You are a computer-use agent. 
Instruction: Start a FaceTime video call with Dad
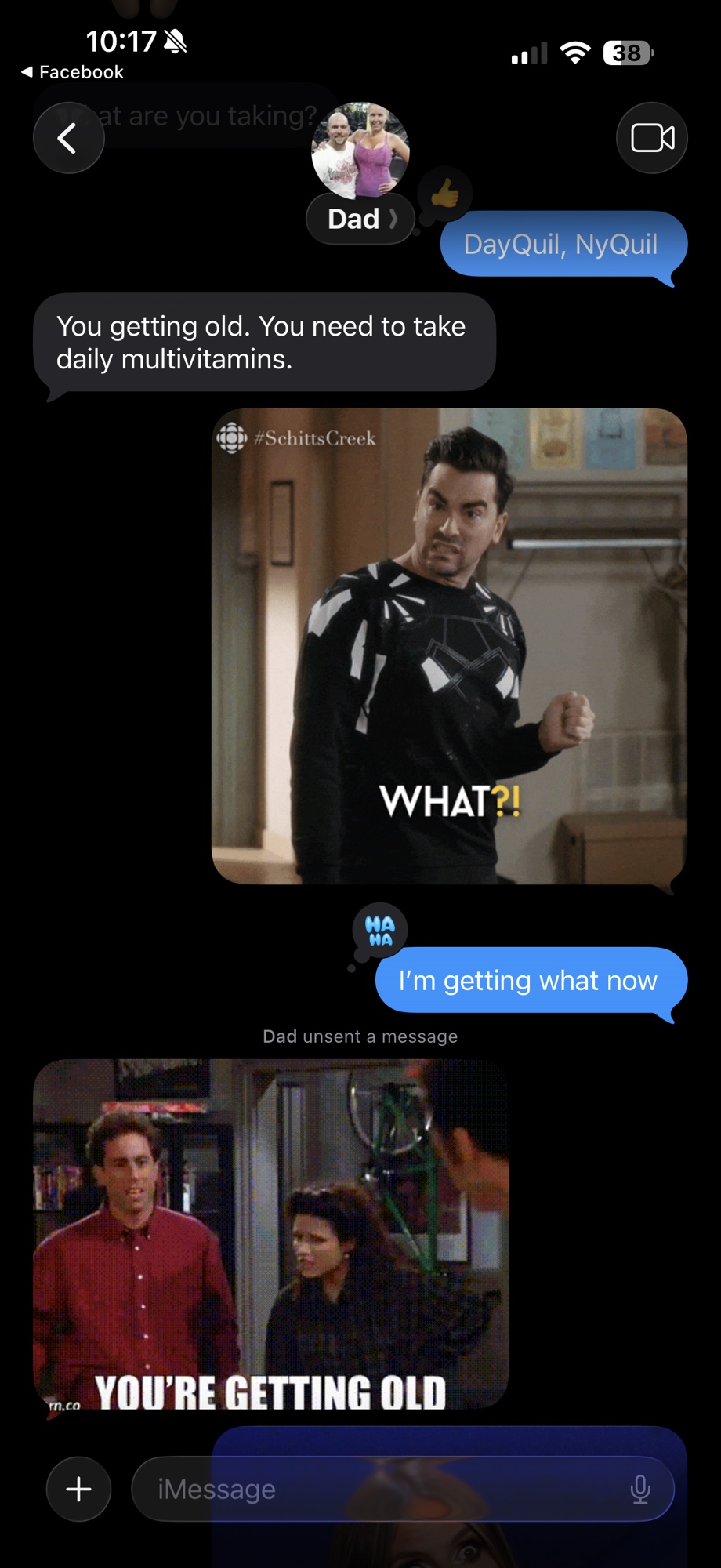point(652,138)
